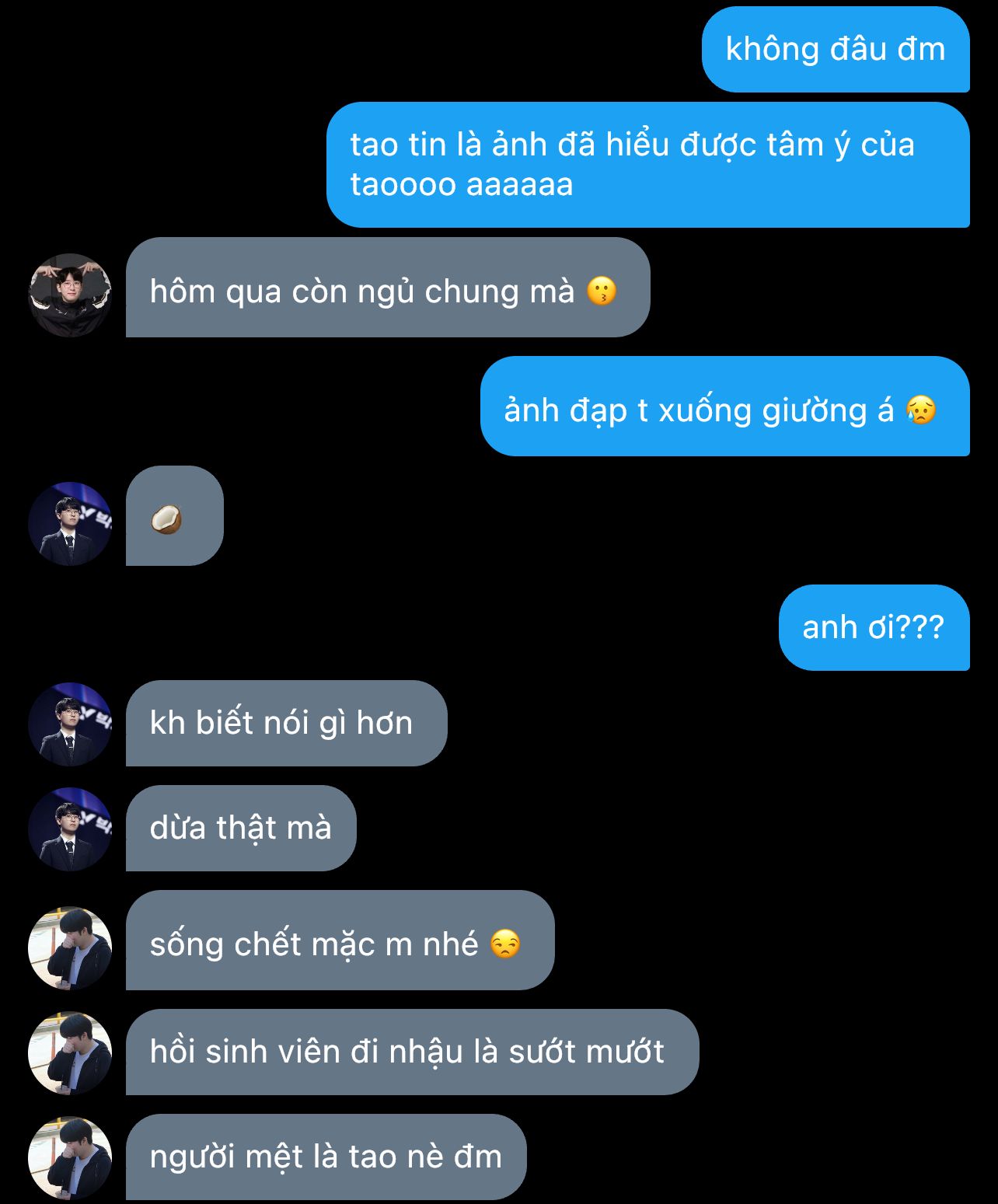View profile of "kh biết nói gì hơn" sender
Screen dimensions: 998x1204
click(70, 724)
